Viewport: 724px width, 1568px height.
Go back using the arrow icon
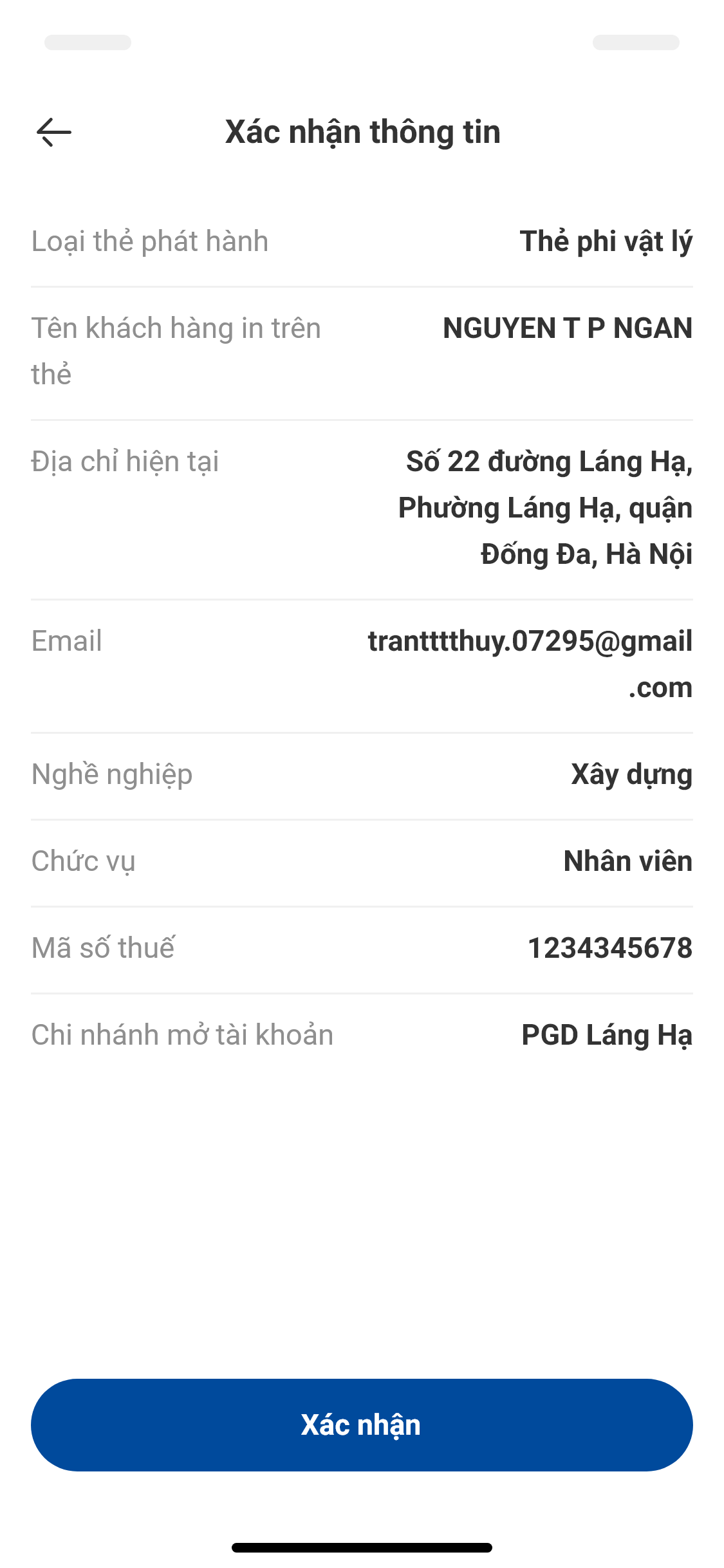[x=54, y=133]
